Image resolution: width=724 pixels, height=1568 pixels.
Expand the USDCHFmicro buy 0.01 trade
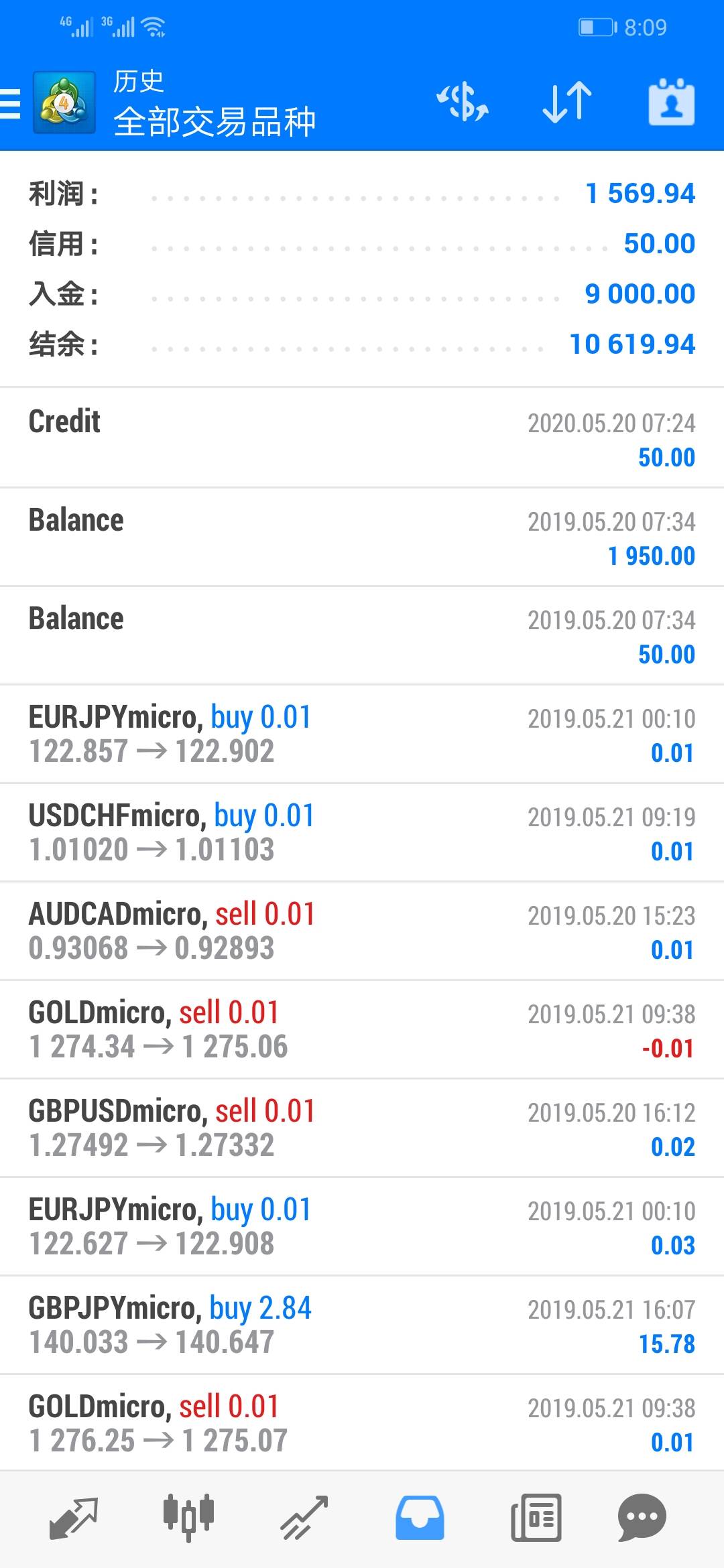pos(362,832)
